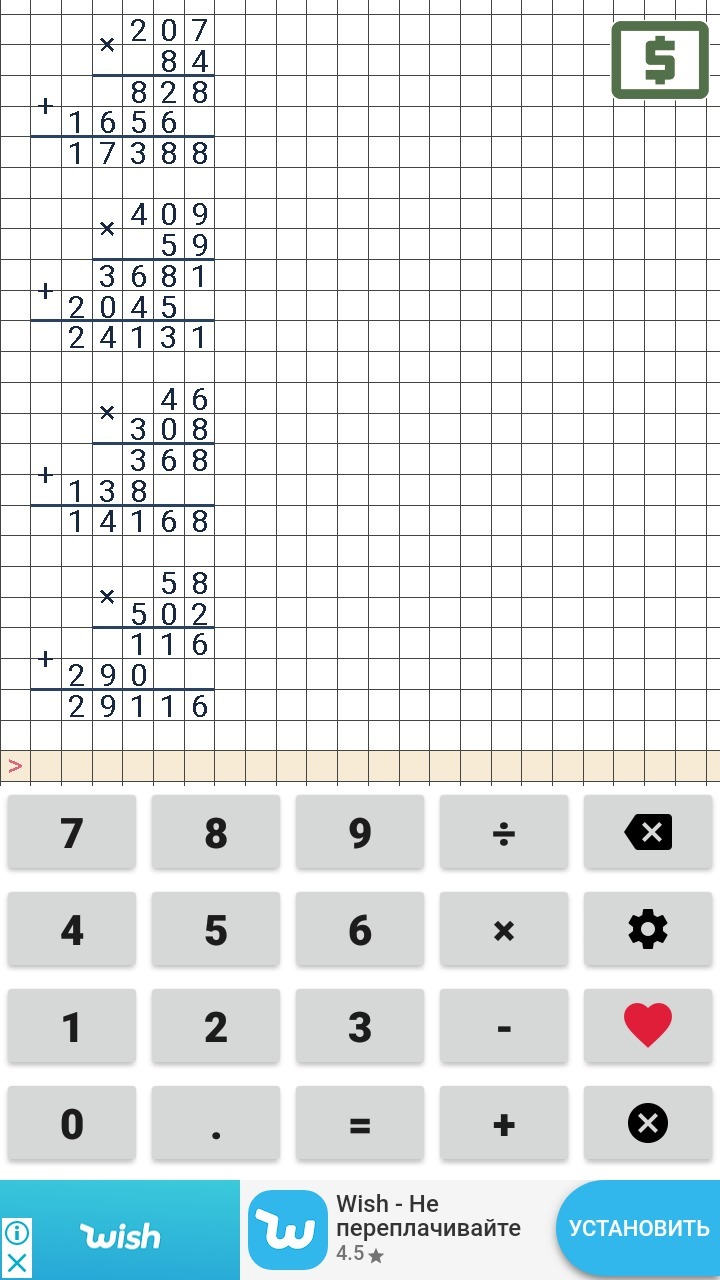Image resolution: width=720 pixels, height=1280 pixels.
Task: Calculate result with the equals key
Action: (360, 1124)
